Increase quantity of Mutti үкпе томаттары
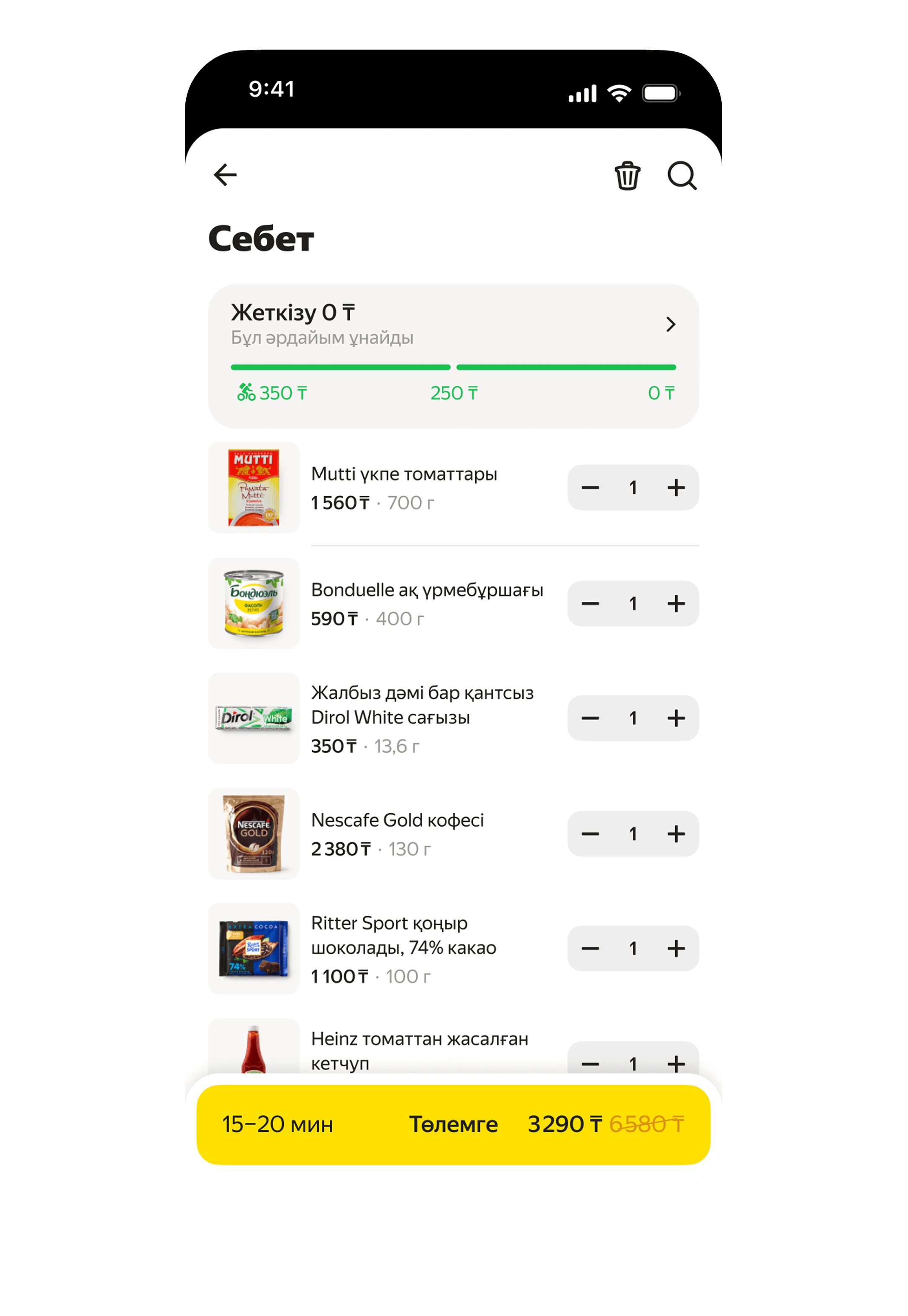The width and height of the screenshot is (908, 1316). pyautogui.click(x=675, y=487)
